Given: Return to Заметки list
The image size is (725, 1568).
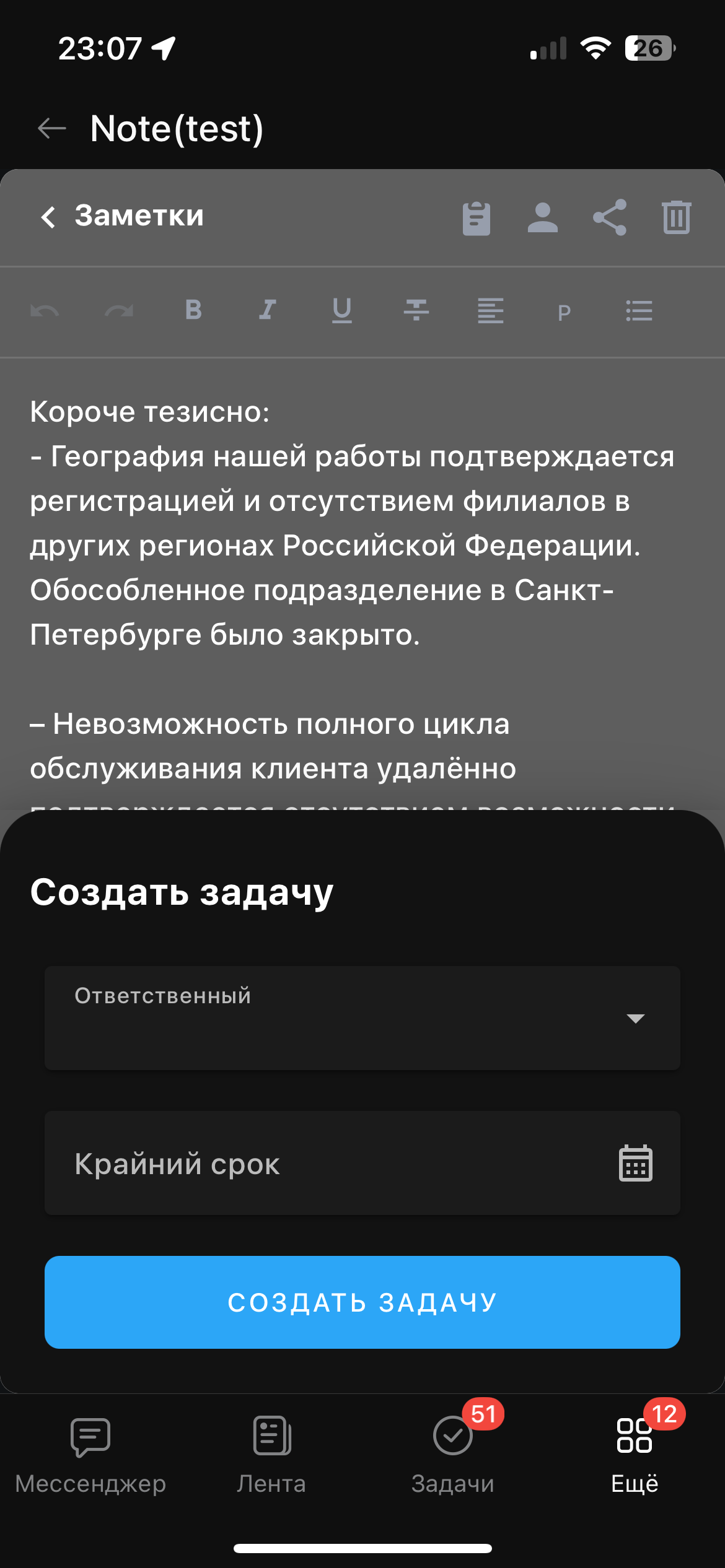Looking at the screenshot, I should tap(48, 217).
